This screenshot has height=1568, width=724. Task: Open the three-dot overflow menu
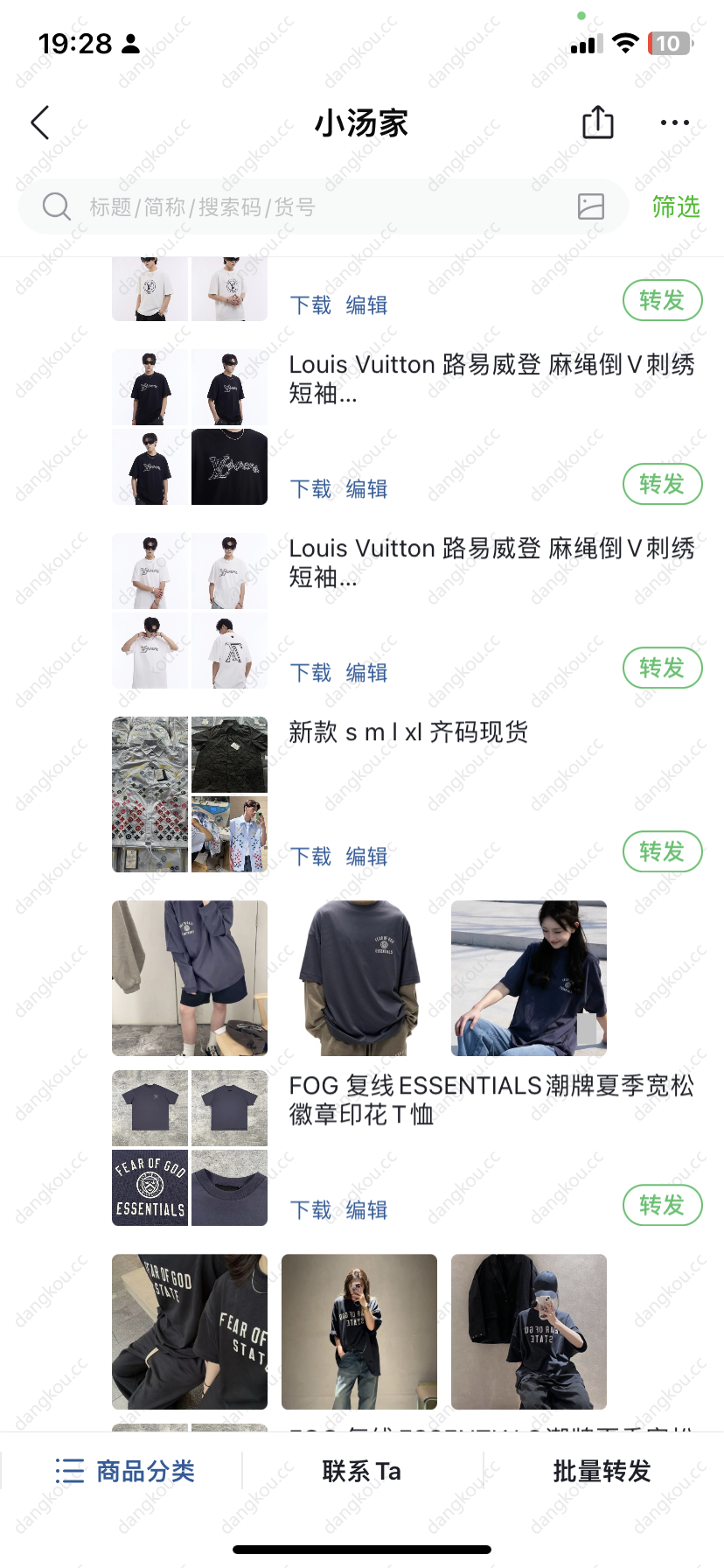[x=674, y=122]
